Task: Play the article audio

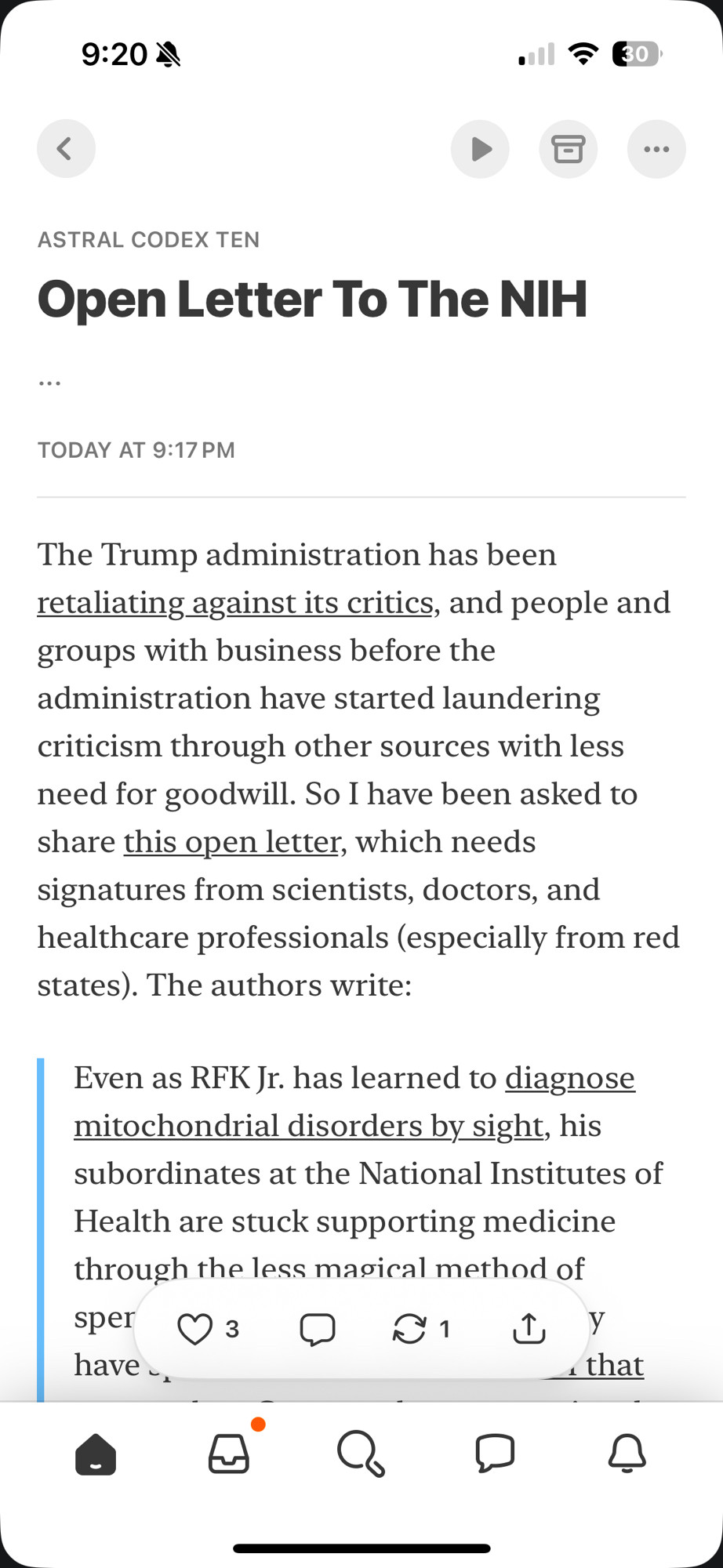Action: [480, 149]
